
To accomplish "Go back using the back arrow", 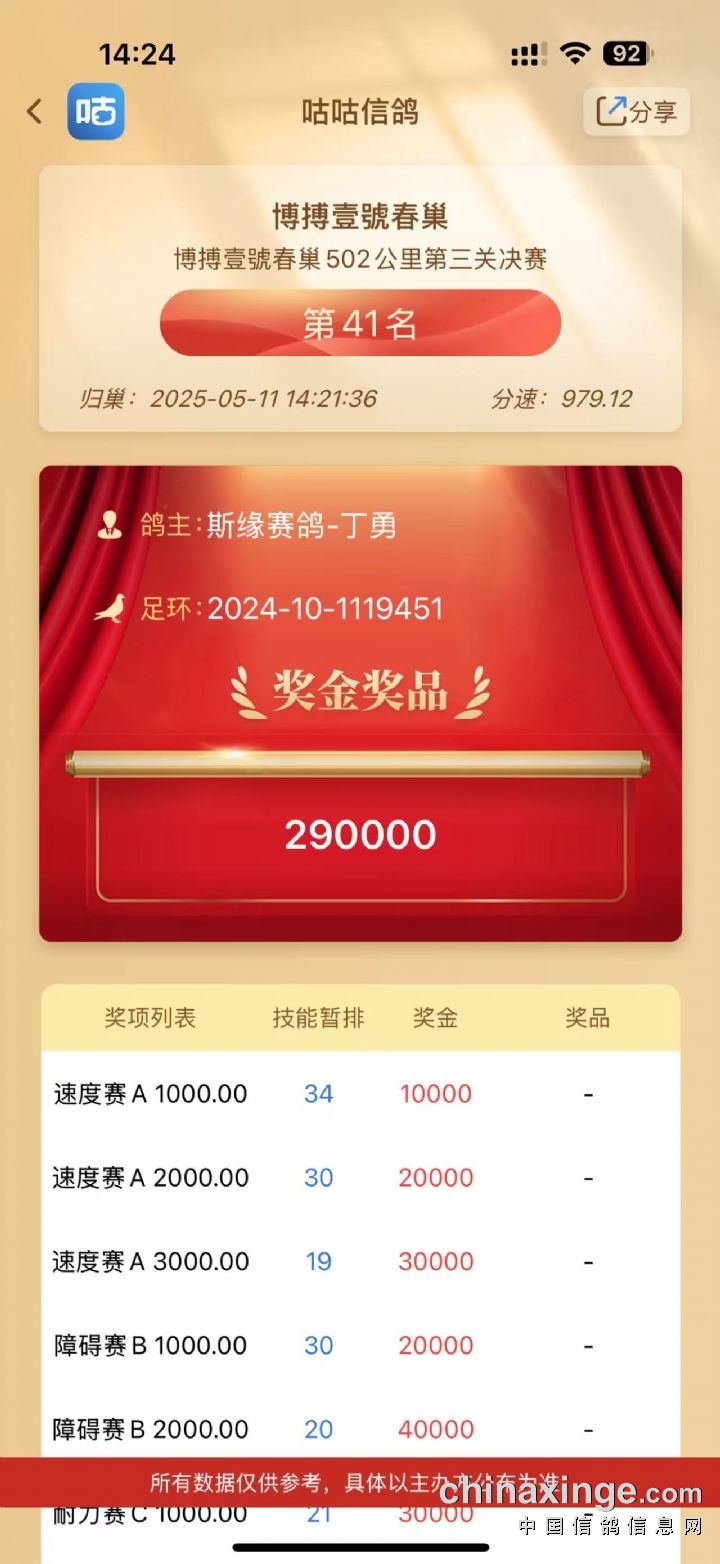I will tap(35, 111).
